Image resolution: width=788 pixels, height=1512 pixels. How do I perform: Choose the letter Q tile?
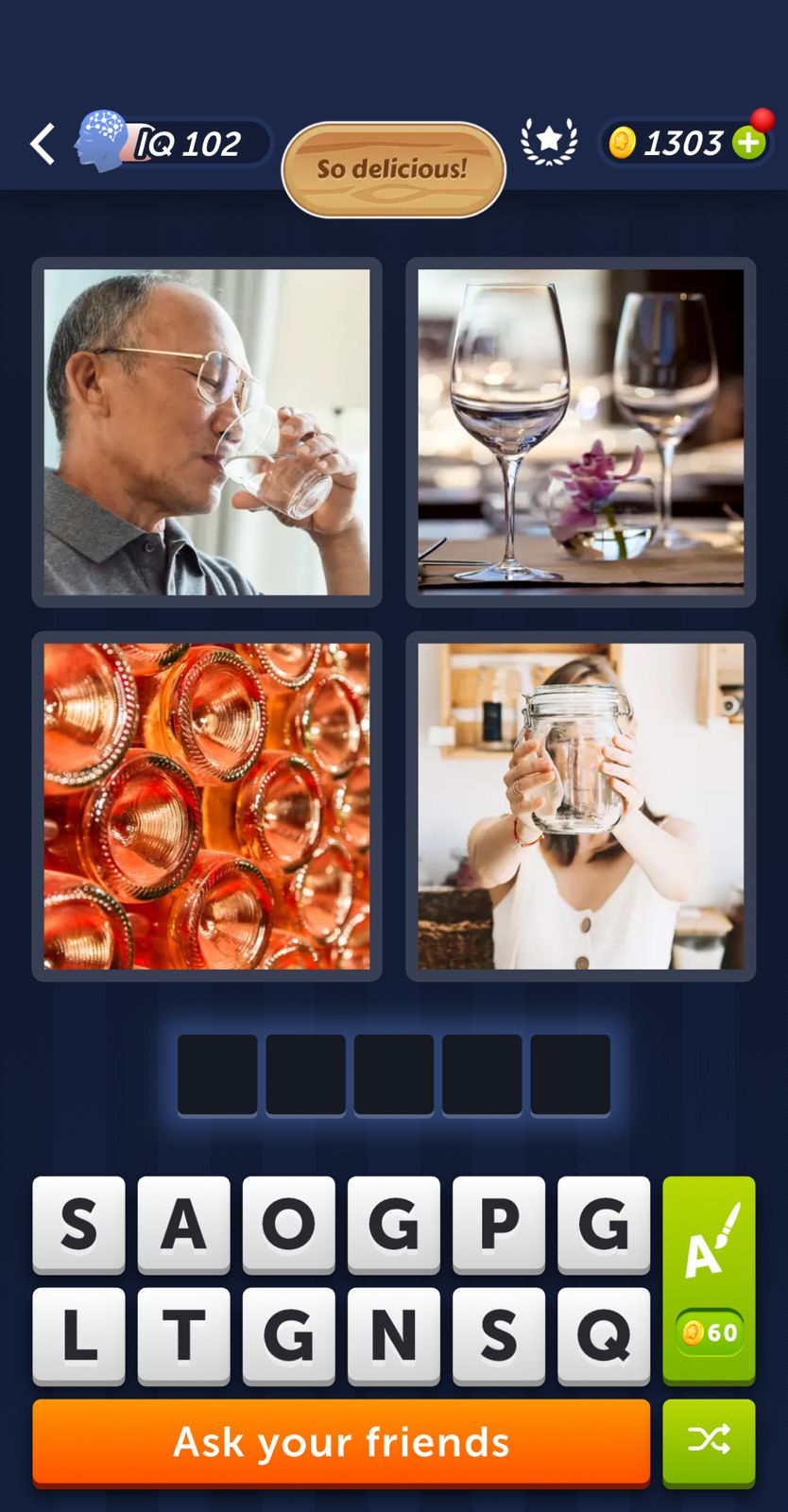coord(604,1334)
